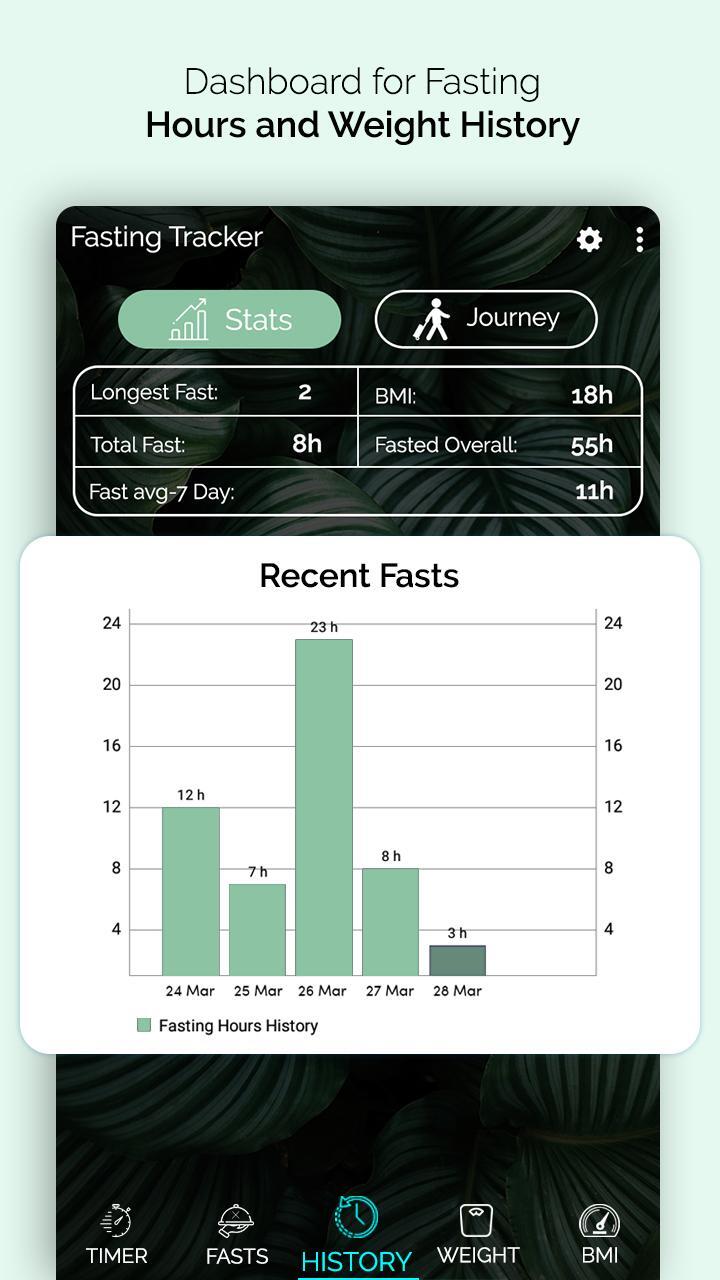Click the Fasting Tracker title
The width and height of the screenshot is (720, 1280).
166,238
